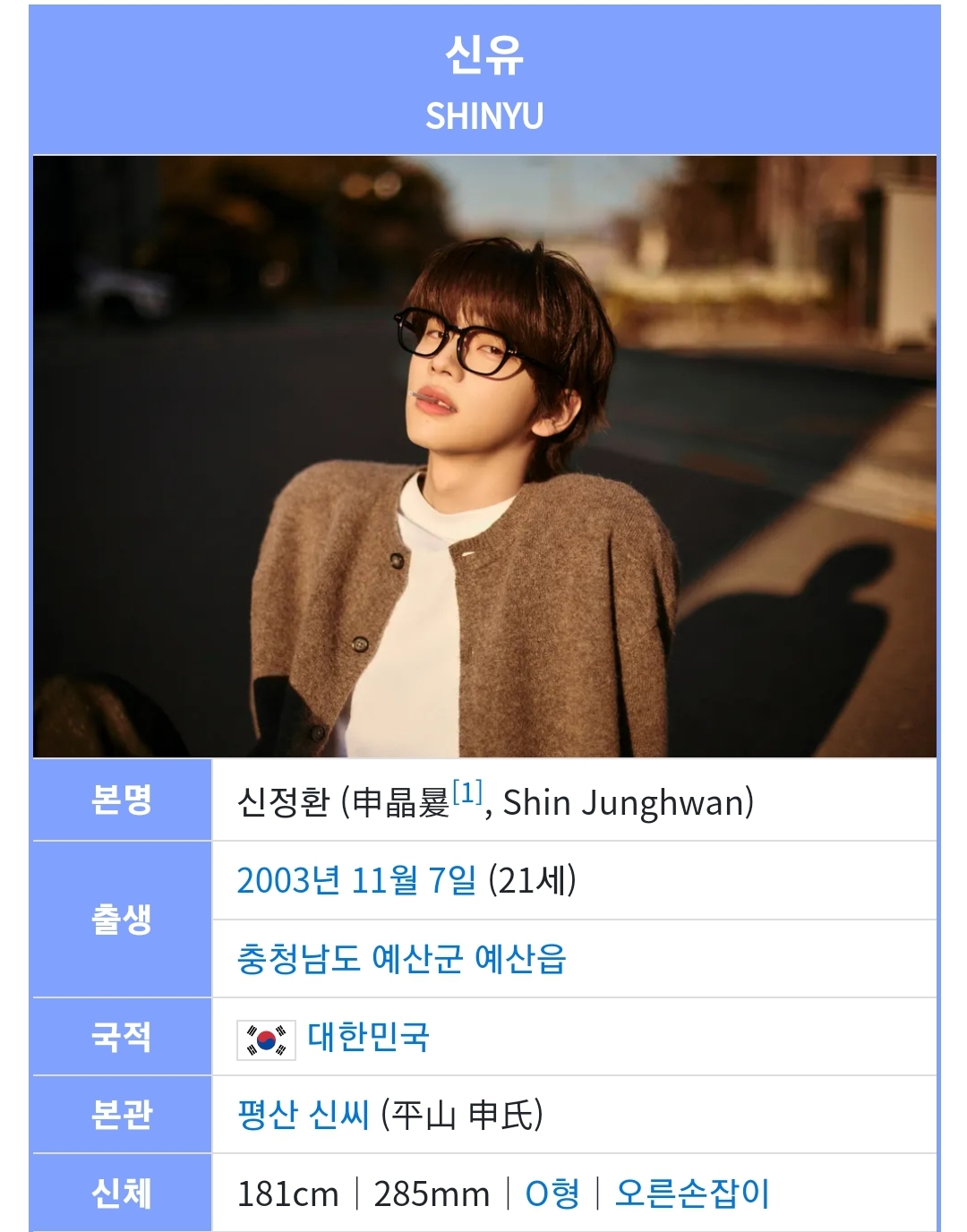The height and width of the screenshot is (1232, 967).
Task: Open the 충청남도 link
Action: (x=298, y=959)
